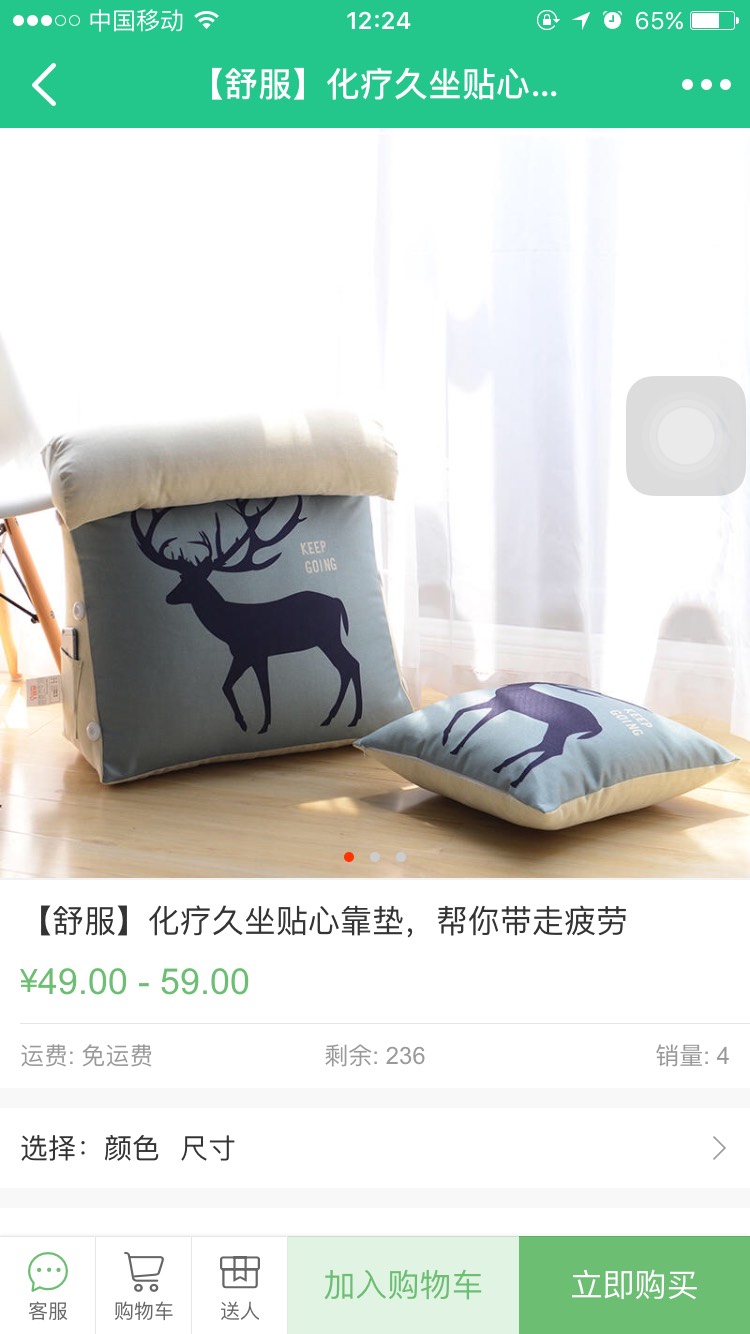Image resolution: width=750 pixels, height=1334 pixels.
Task: Open the three-dot overflow menu
Action: pyautogui.click(x=706, y=85)
